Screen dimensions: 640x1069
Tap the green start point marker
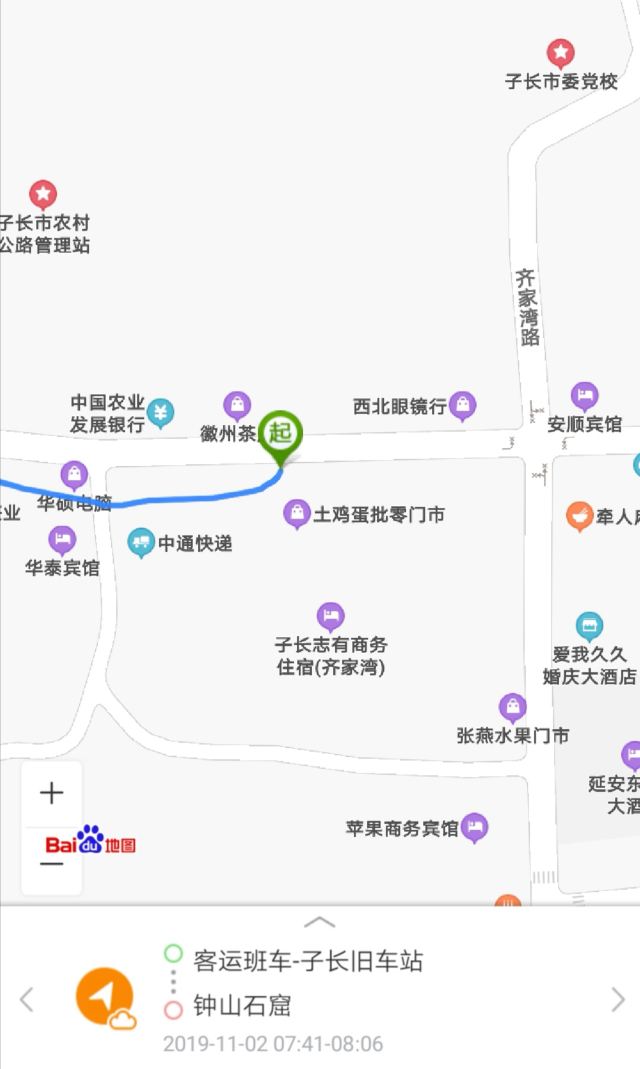(x=282, y=435)
